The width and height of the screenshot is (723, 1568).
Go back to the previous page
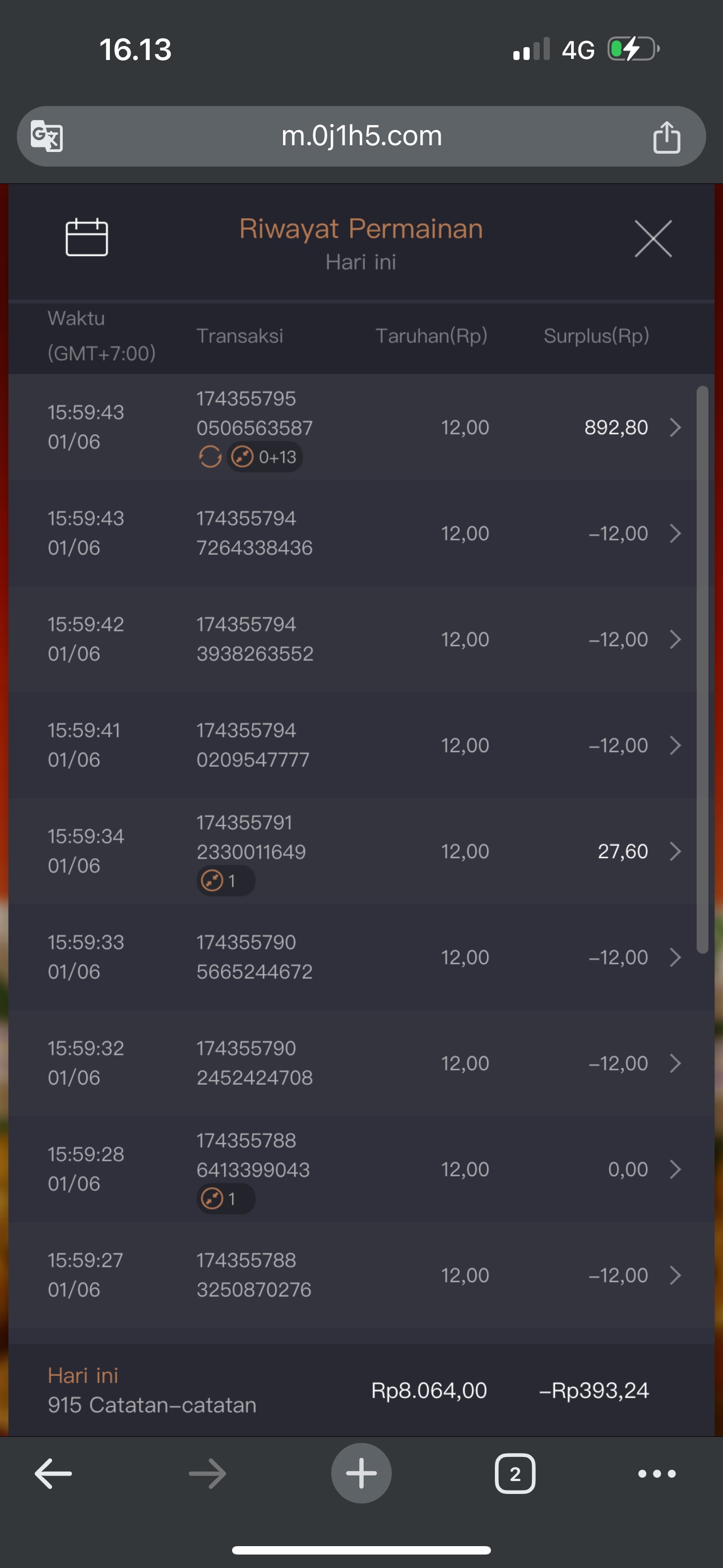[x=54, y=1474]
